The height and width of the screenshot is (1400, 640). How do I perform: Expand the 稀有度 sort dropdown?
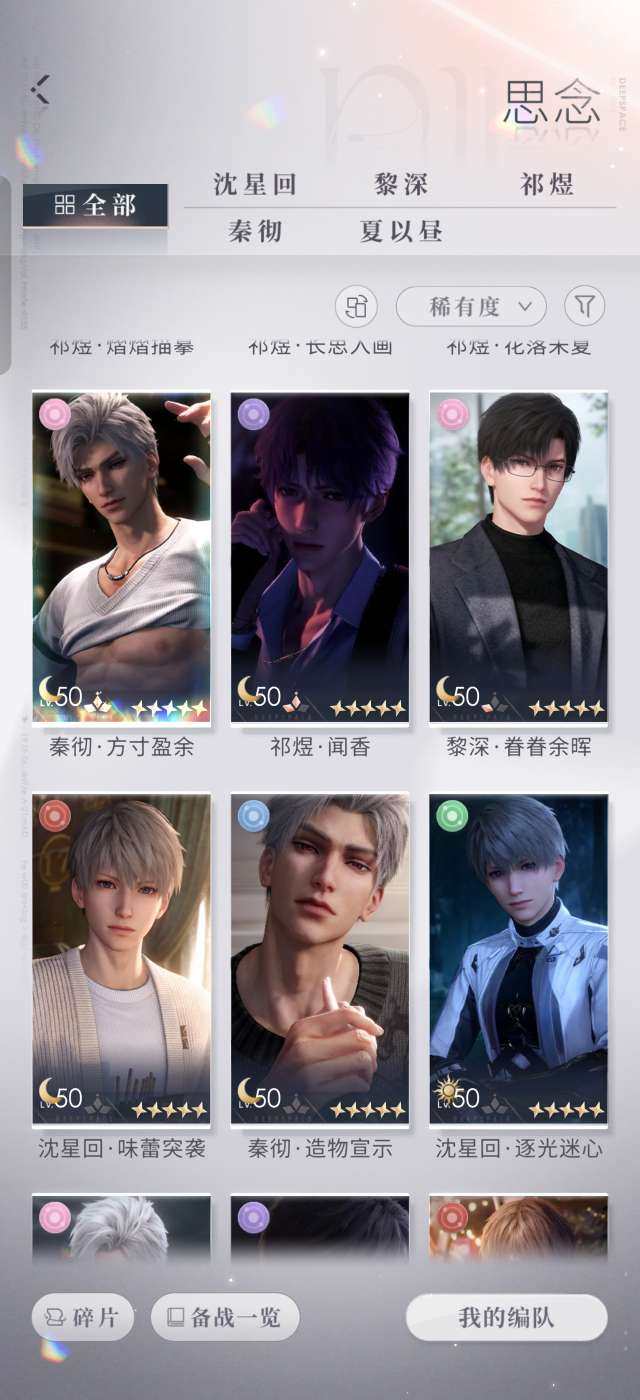[471, 307]
